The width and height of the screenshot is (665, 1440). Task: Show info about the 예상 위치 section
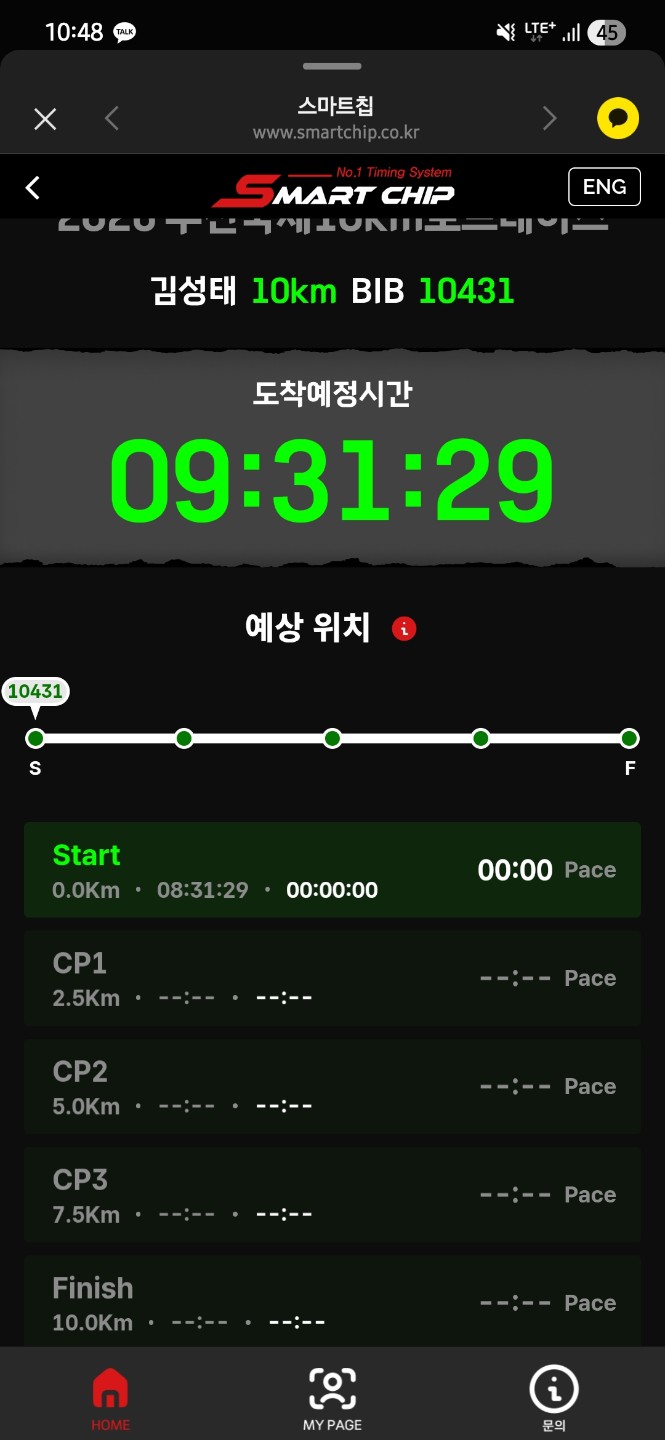point(404,629)
